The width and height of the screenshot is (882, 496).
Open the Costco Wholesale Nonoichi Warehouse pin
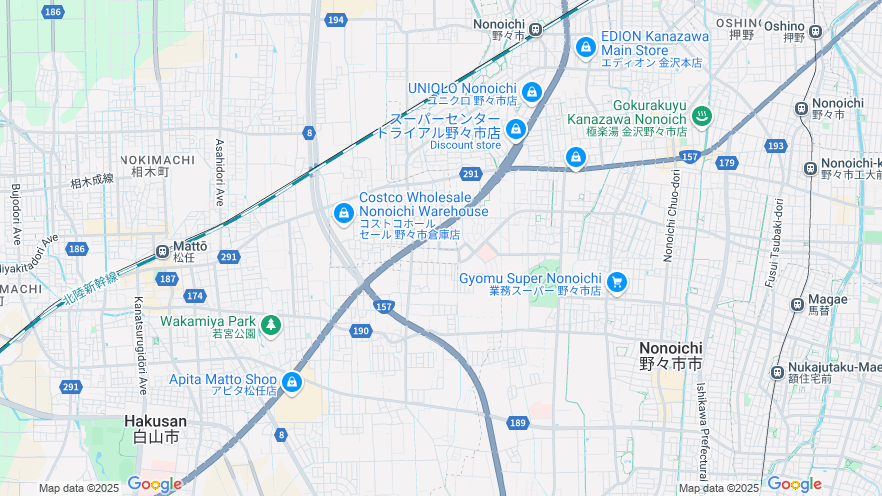click(x=343, y=212)
